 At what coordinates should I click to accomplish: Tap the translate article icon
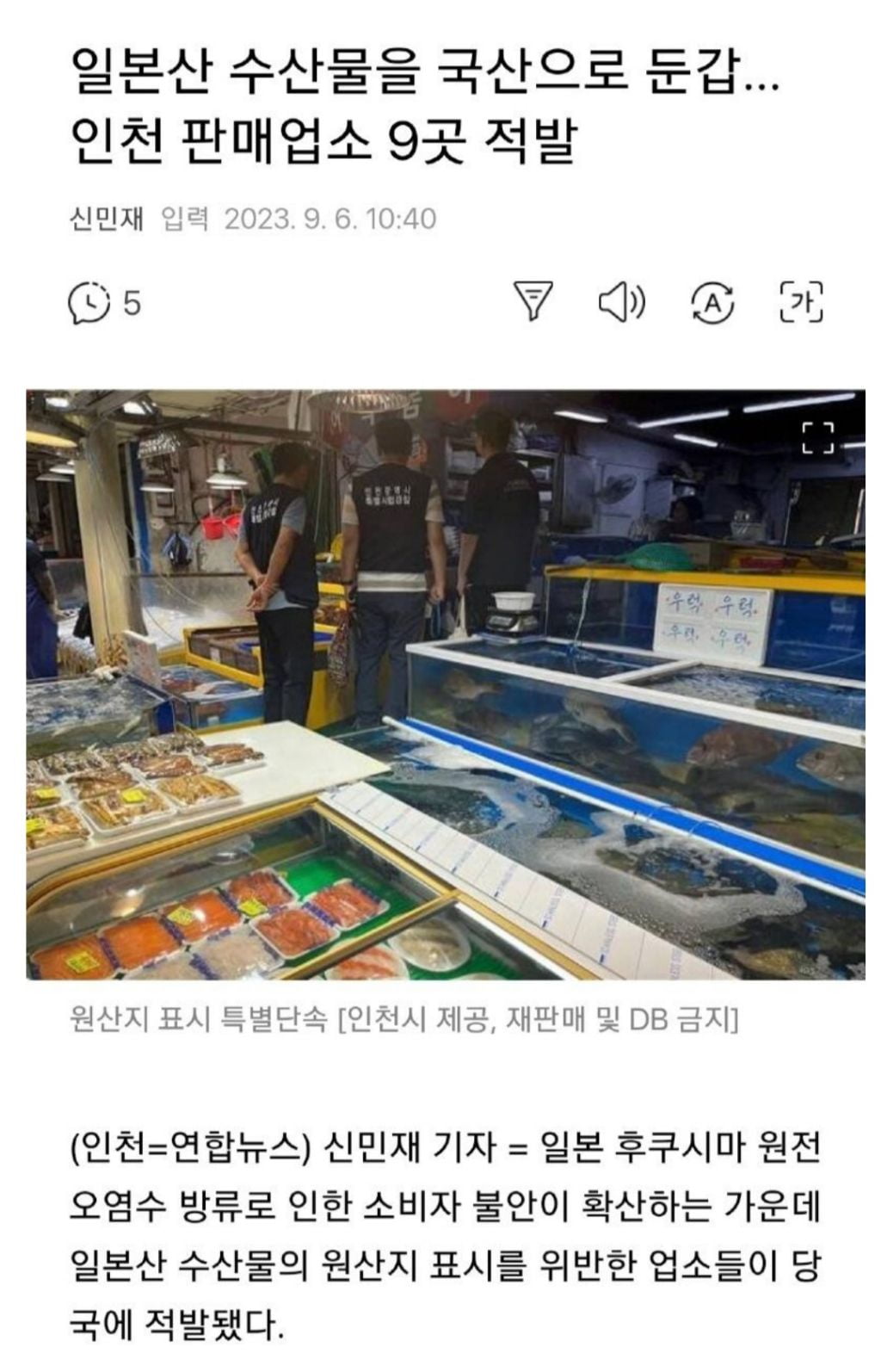click(x=712, y=303)
